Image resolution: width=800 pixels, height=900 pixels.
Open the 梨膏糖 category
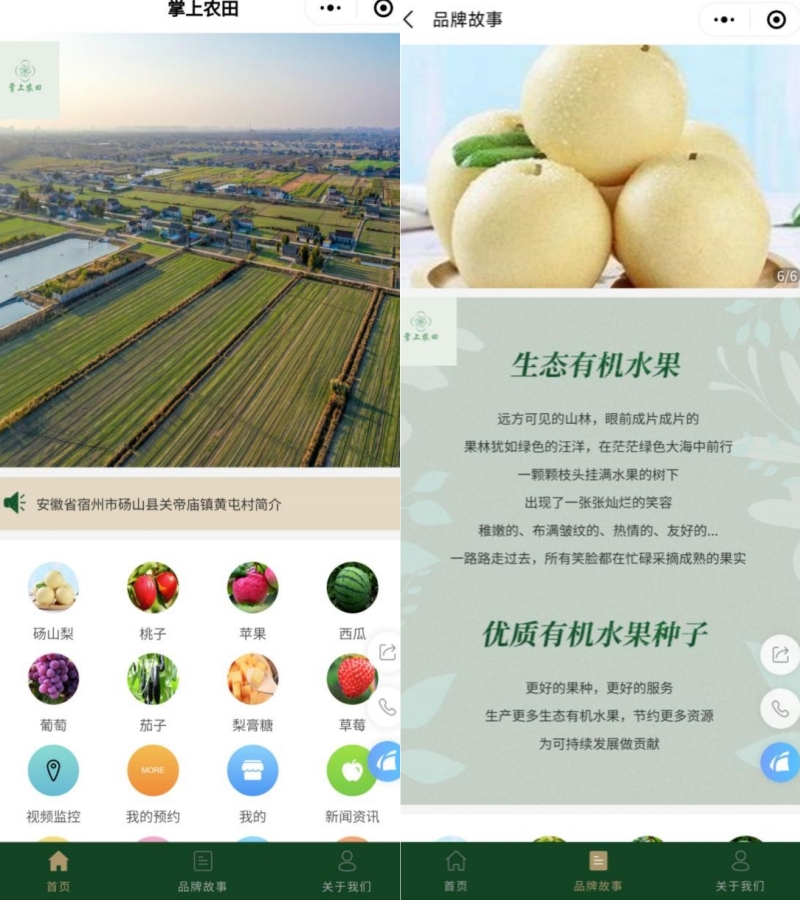click(252, 679)
